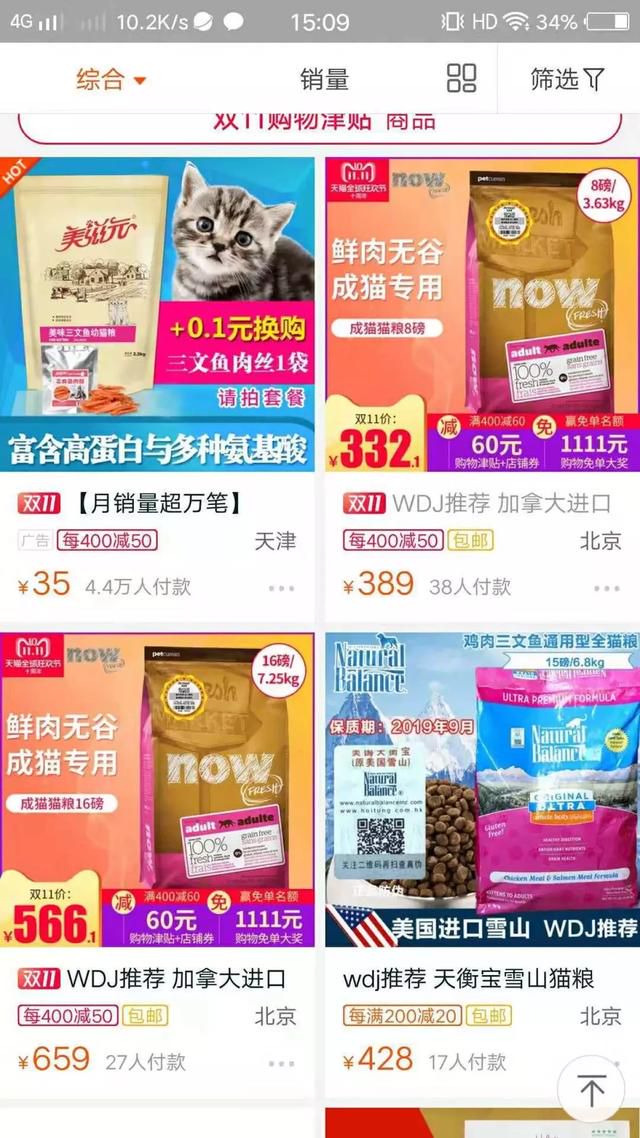Switch to grid layout view icon
This screenshot has height=1138, width=640.
tap(461, 78)
